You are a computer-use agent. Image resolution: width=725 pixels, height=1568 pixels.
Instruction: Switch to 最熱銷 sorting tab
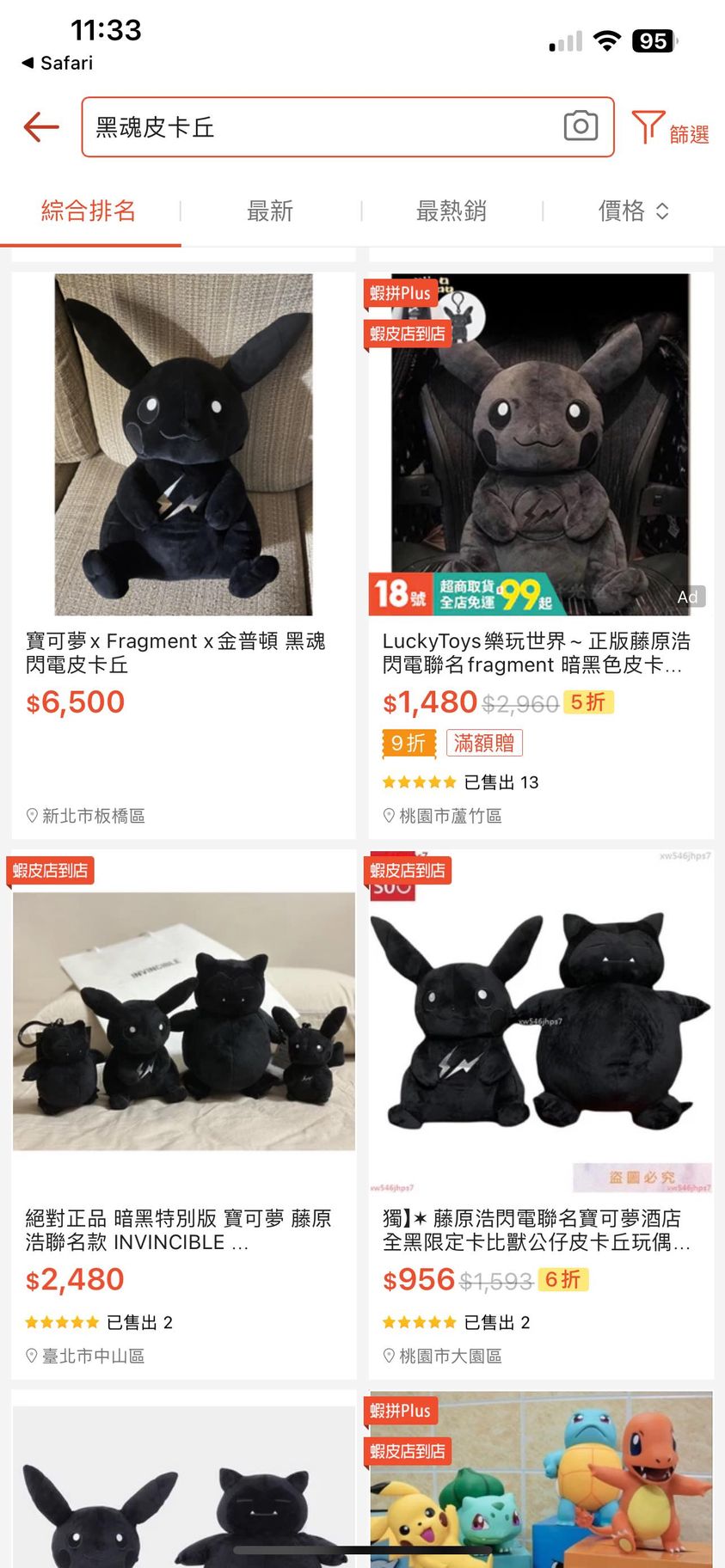click(x=452, y=211)
